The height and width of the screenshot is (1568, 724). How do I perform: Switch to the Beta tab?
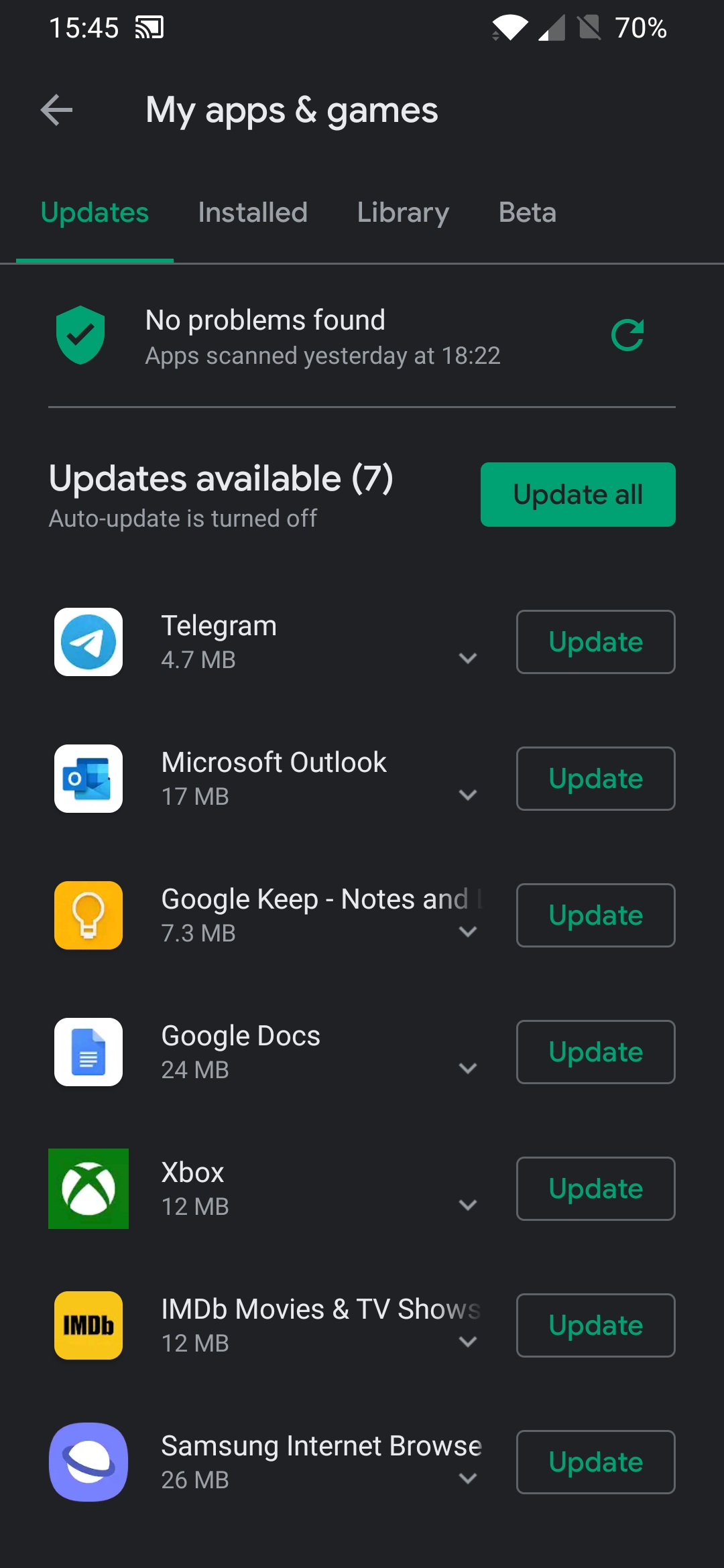[x=528, y=213]
